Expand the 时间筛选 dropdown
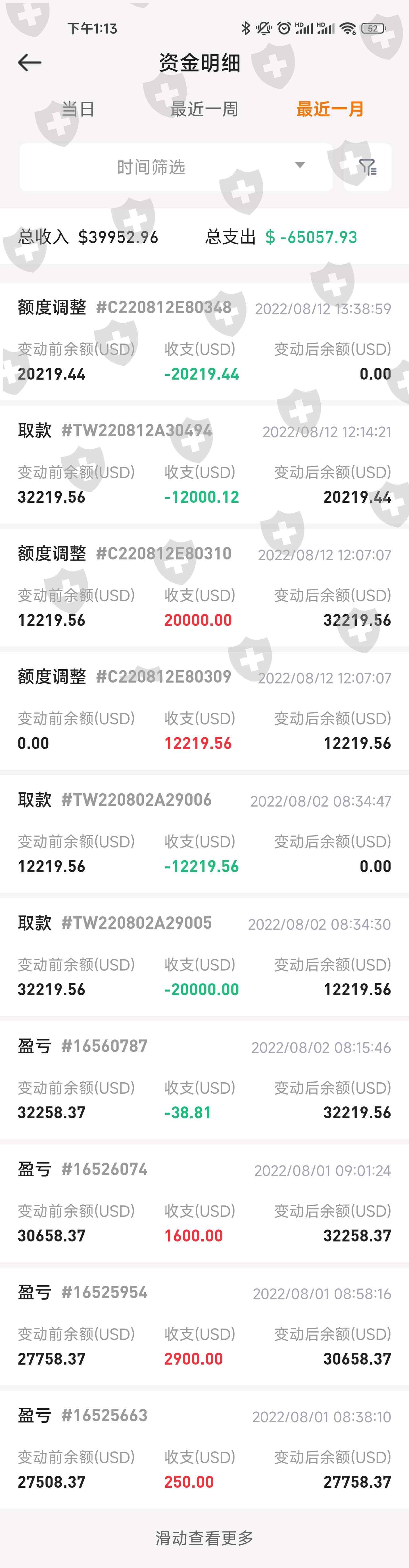Viewport: 409px width, 1568px height. (176, 167)
